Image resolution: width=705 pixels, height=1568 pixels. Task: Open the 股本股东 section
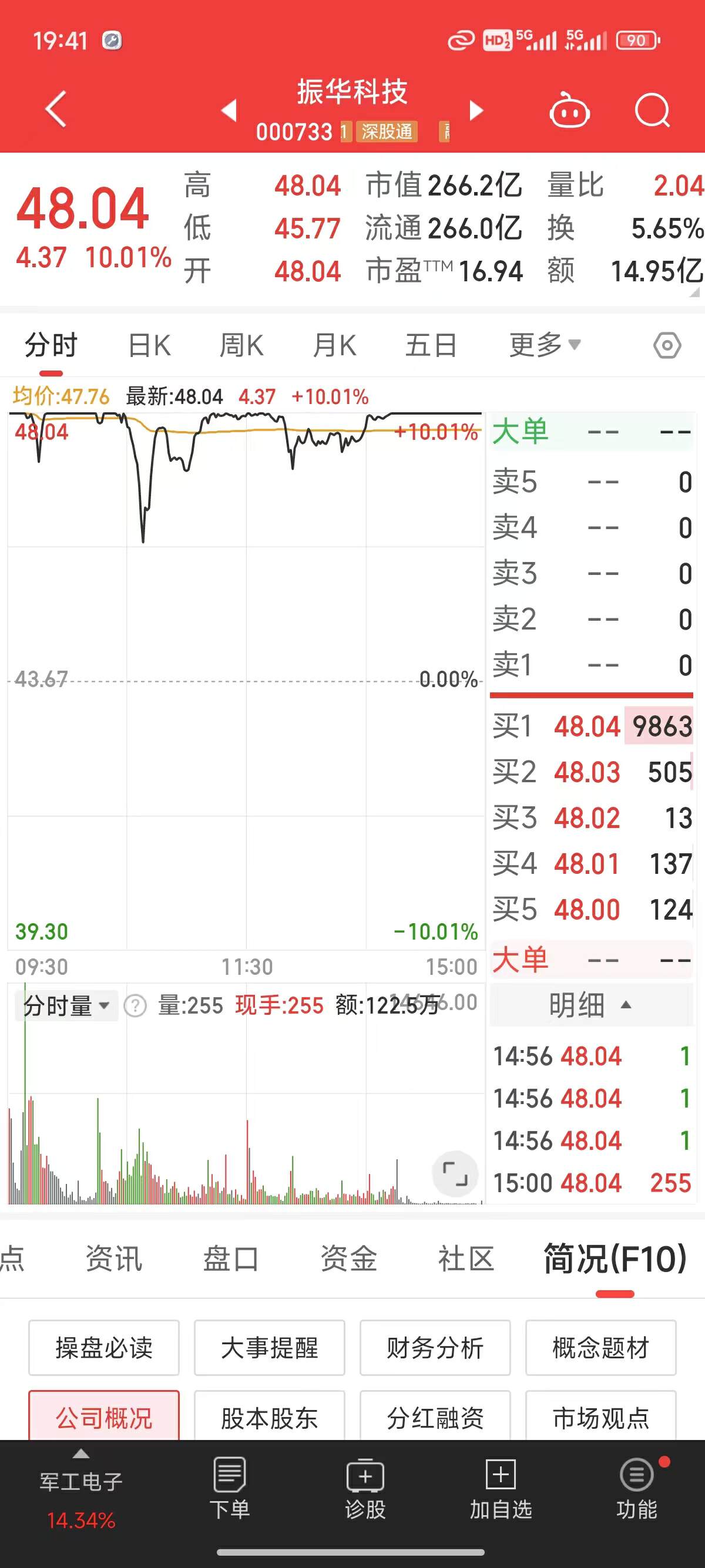click(269, 1417)
